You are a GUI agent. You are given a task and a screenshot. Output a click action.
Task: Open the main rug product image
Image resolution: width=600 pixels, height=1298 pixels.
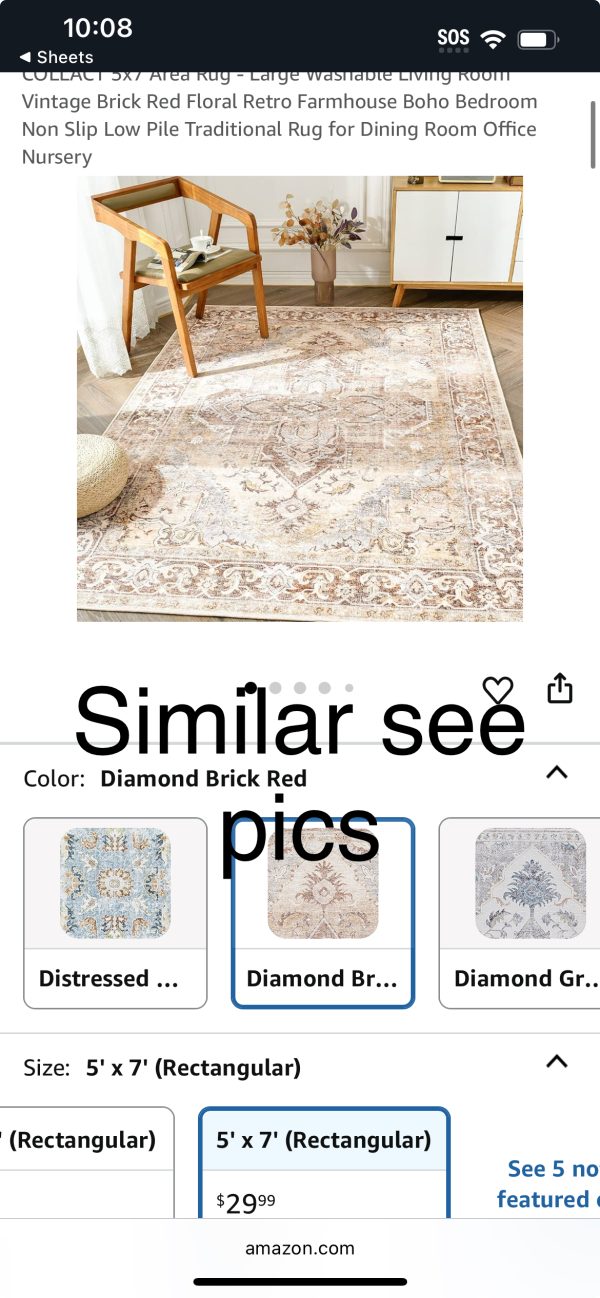point(300,398)
